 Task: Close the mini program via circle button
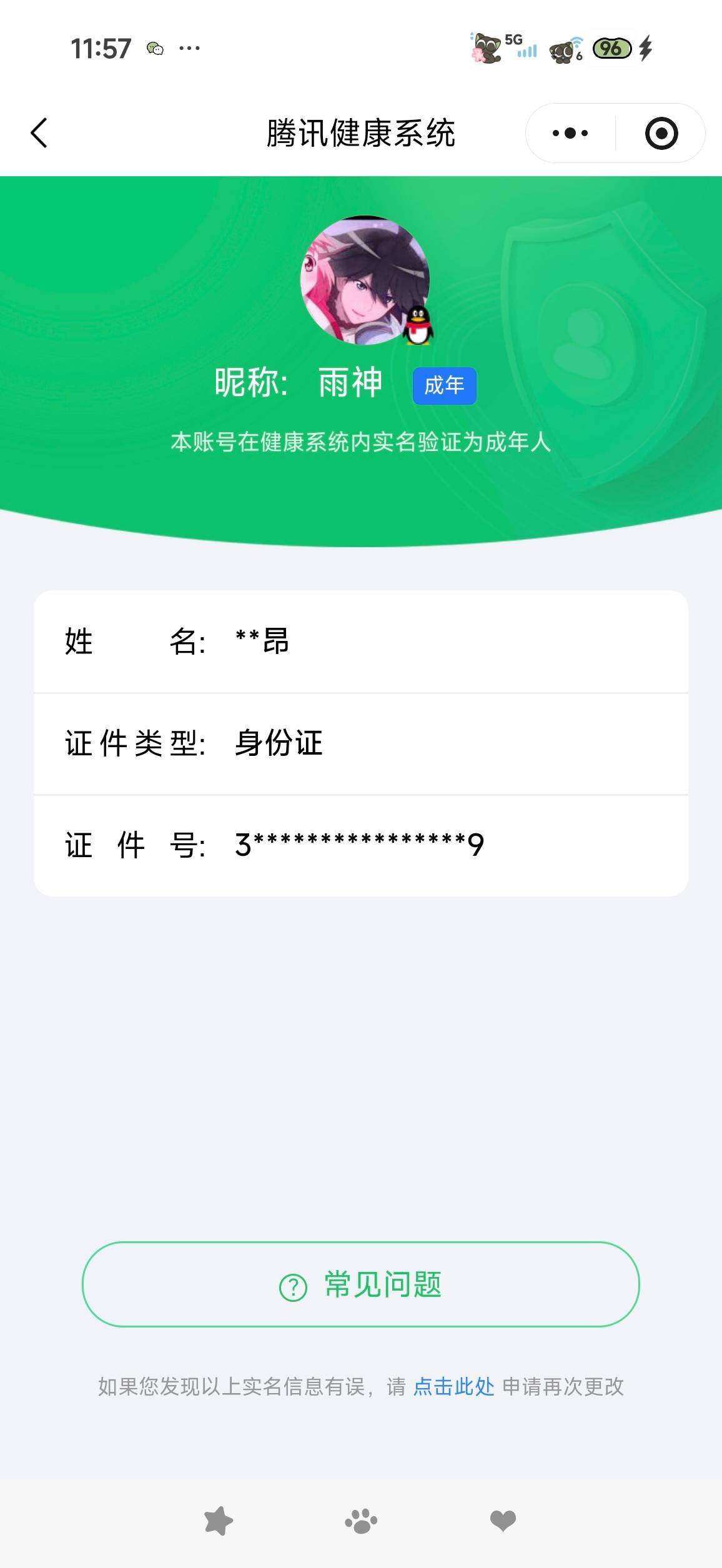coord(661,133)
